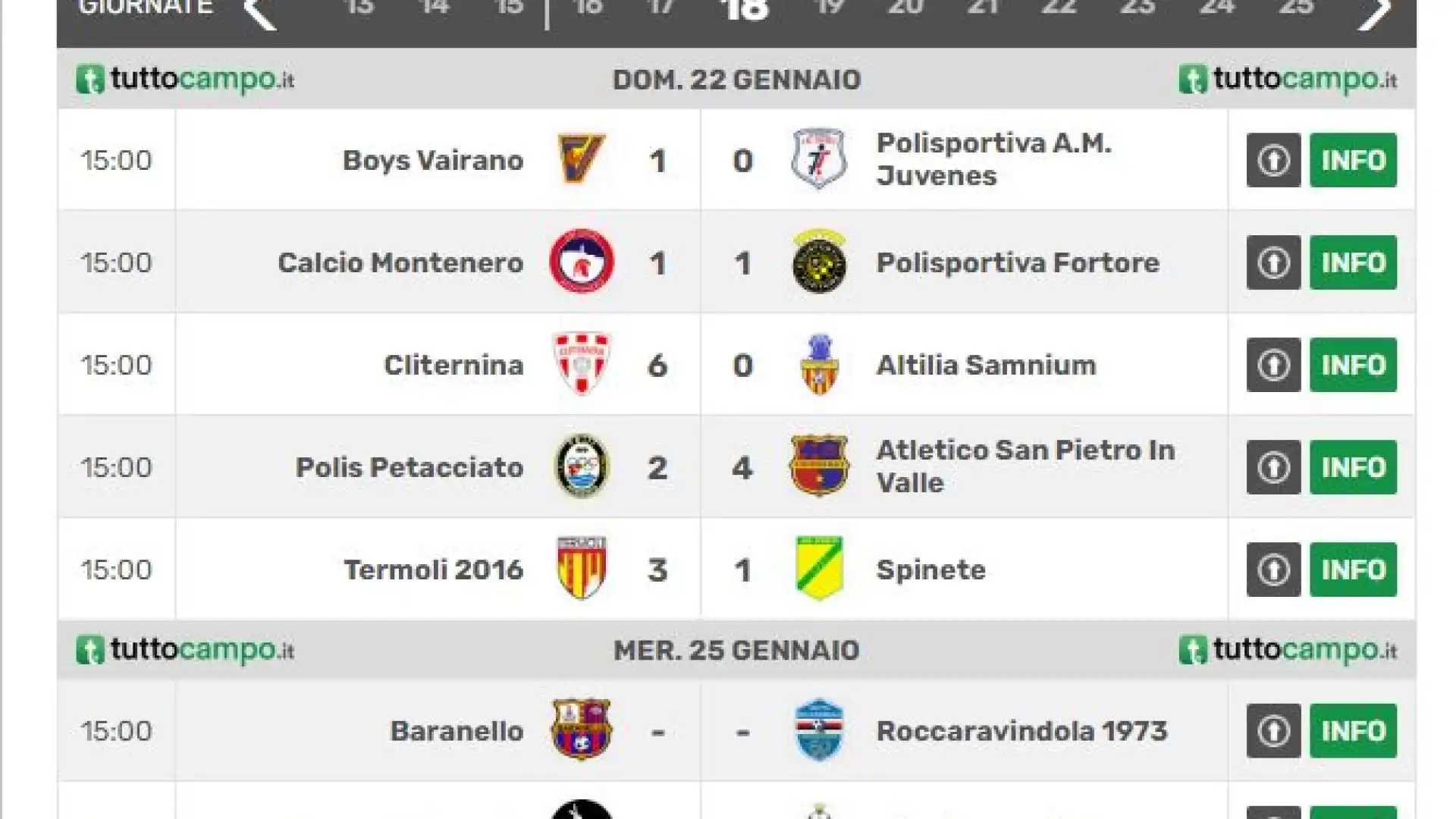Screen dimensions: 1456x819
Task: Open INFO for Polis Petacciato match
Action: [1353, 467]
